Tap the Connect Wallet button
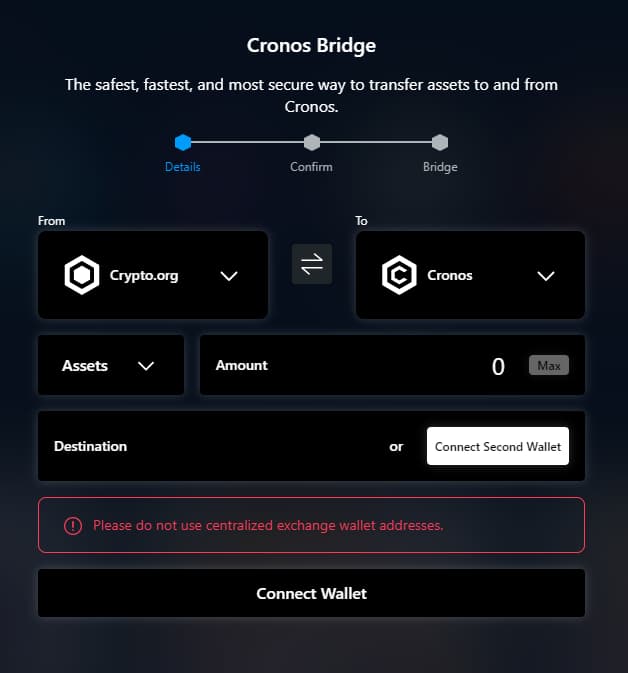Viewport: 628px width, 673px height. 312,593
